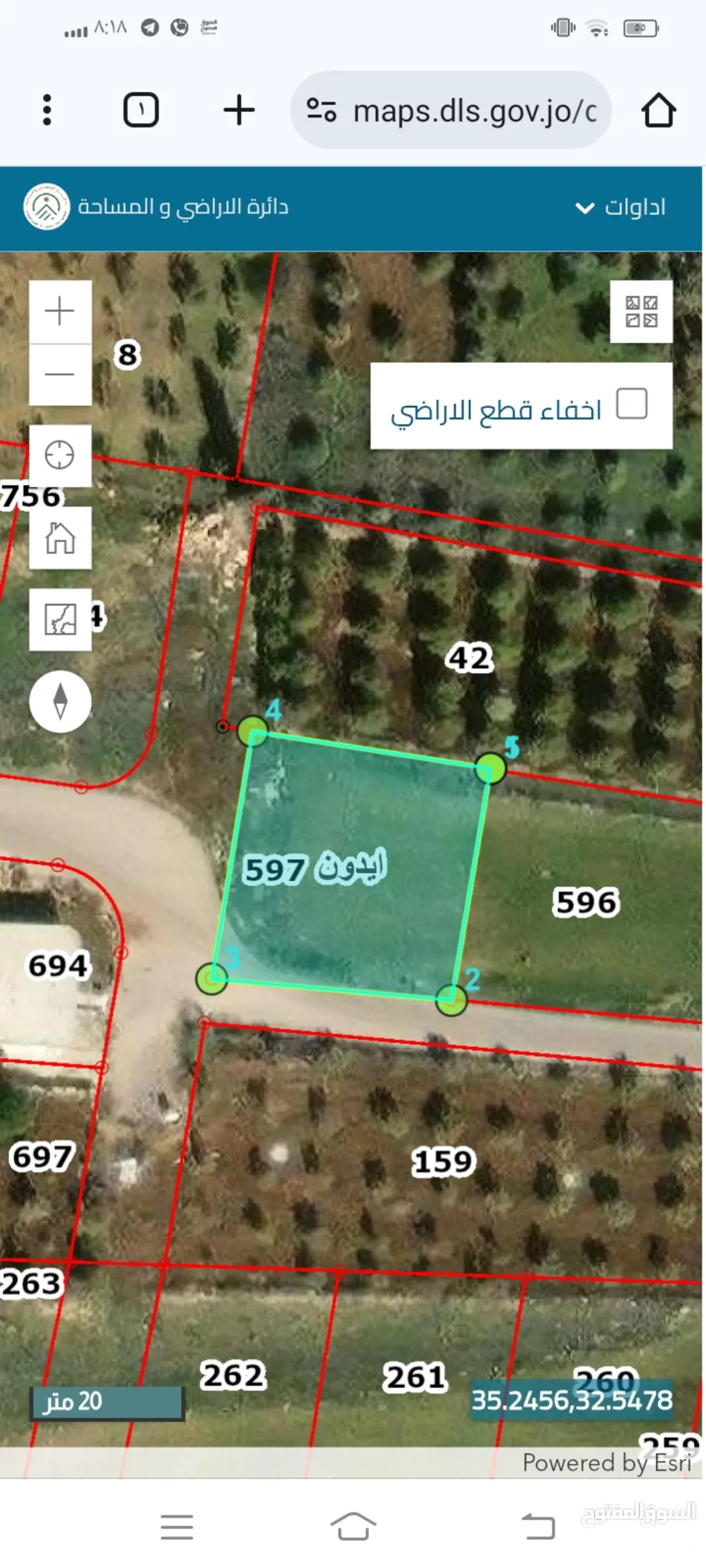Expand the ادوات tools dropdown
706x1568 pixels.
coord(620,208)
